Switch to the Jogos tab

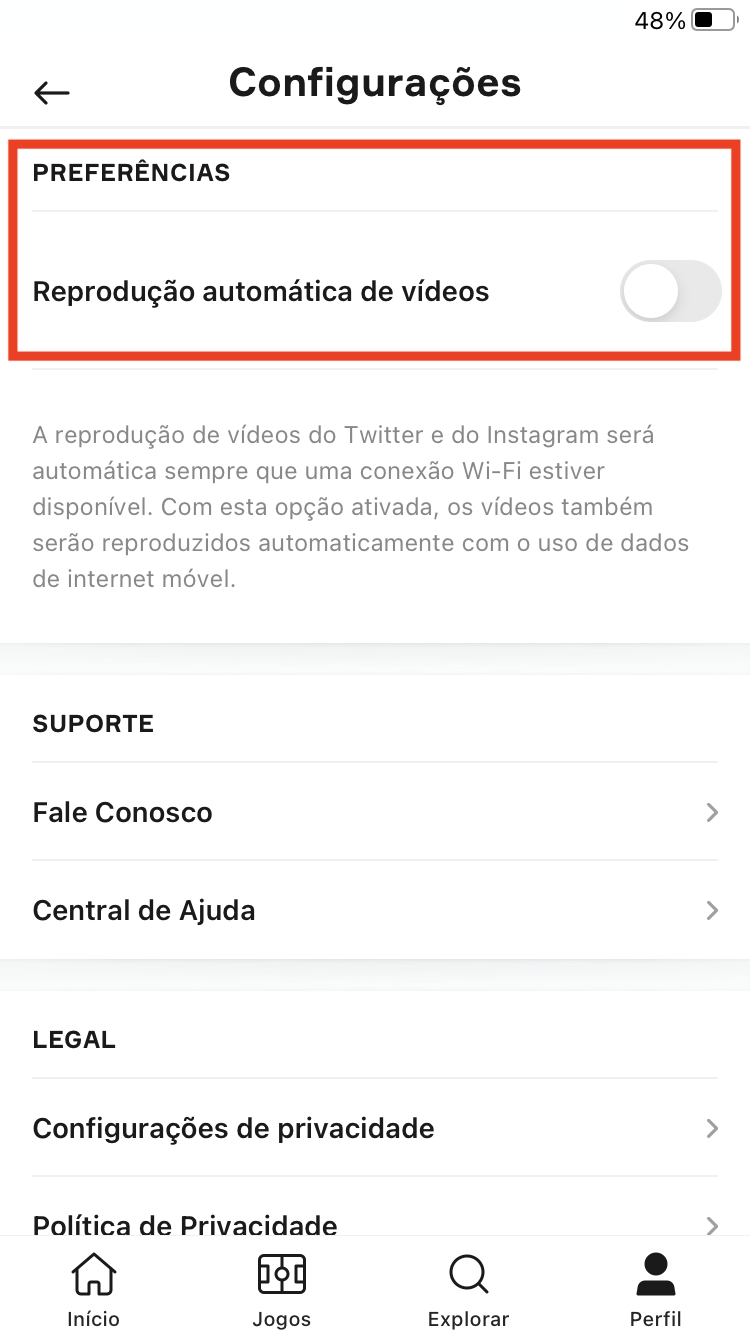281,1288
